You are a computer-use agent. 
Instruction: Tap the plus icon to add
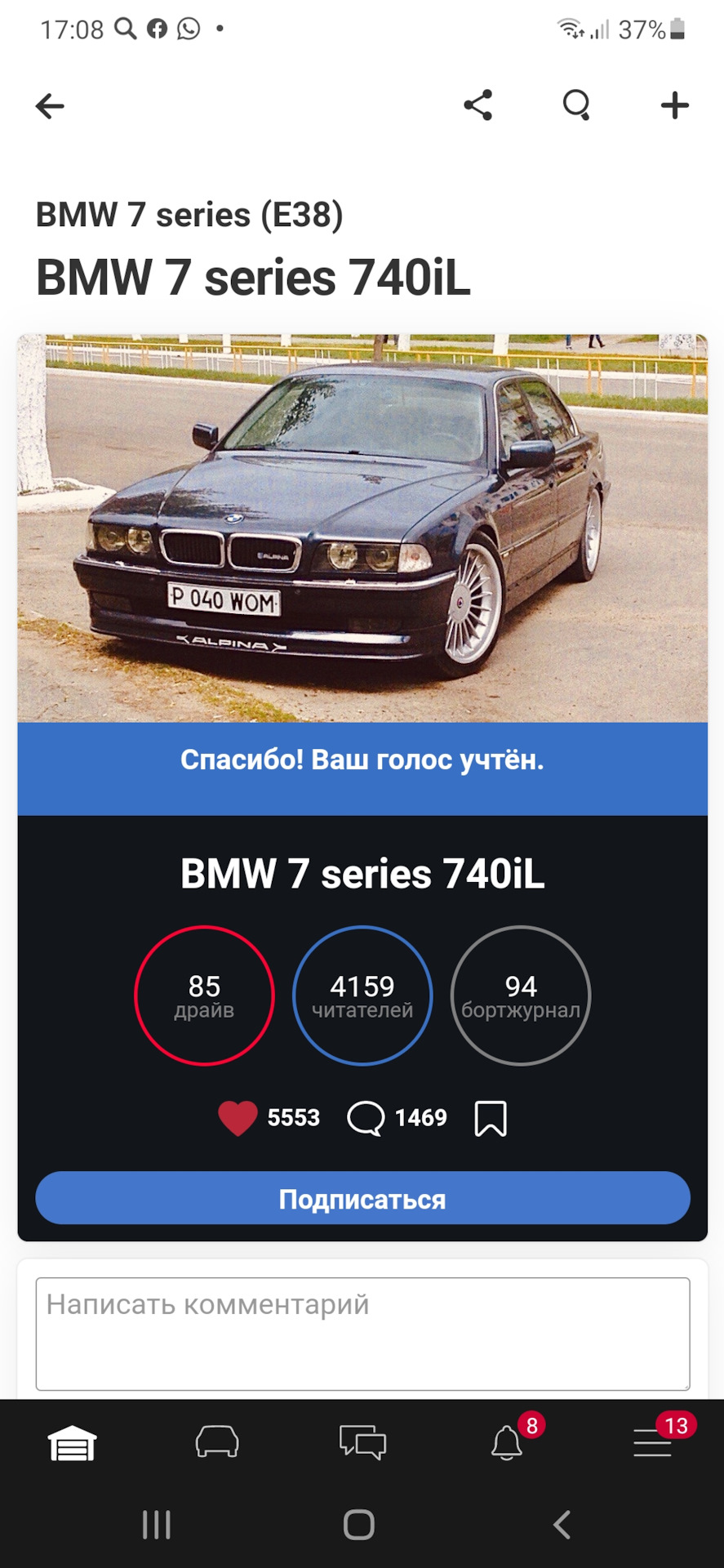point(674,105)
